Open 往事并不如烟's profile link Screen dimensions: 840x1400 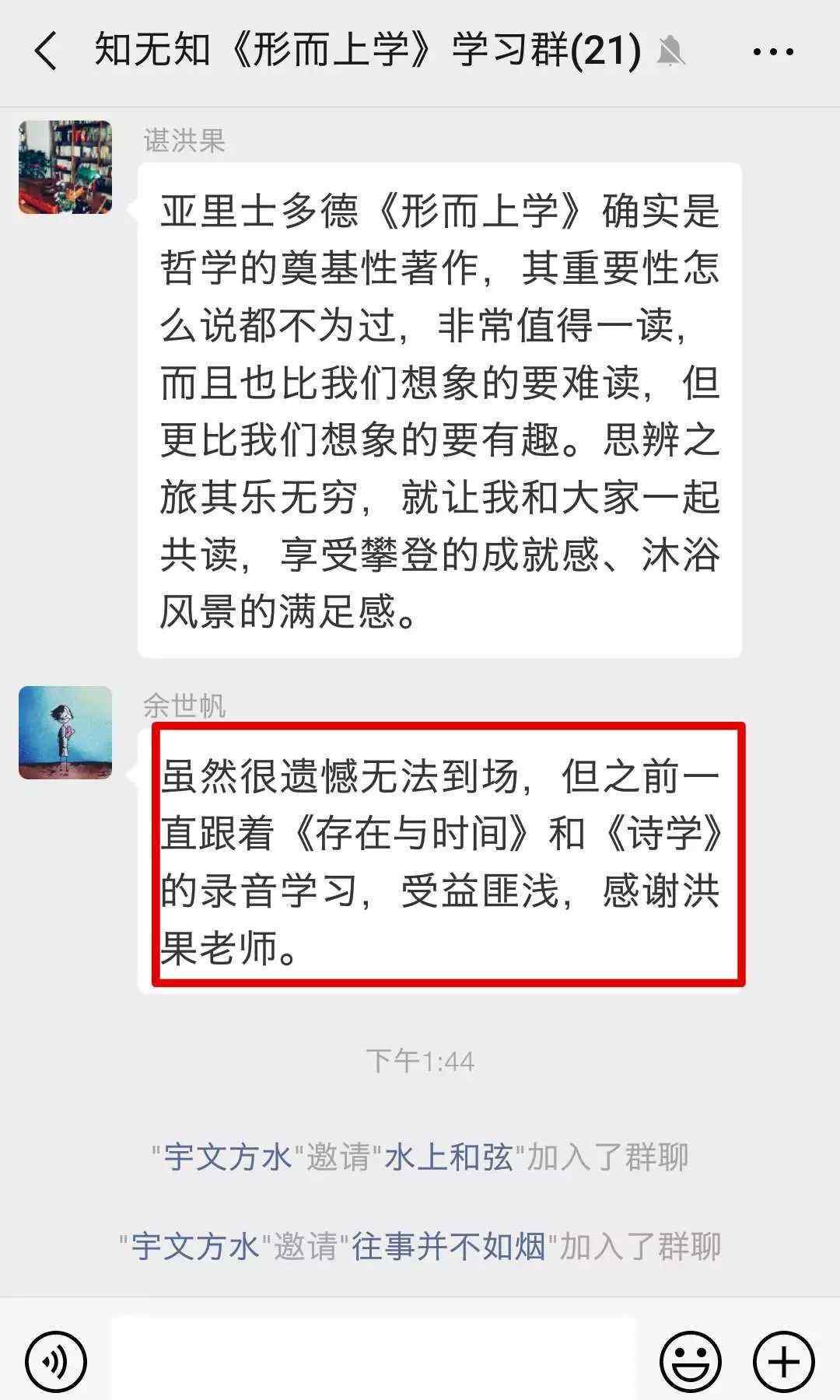click(x=449, y=1247)
